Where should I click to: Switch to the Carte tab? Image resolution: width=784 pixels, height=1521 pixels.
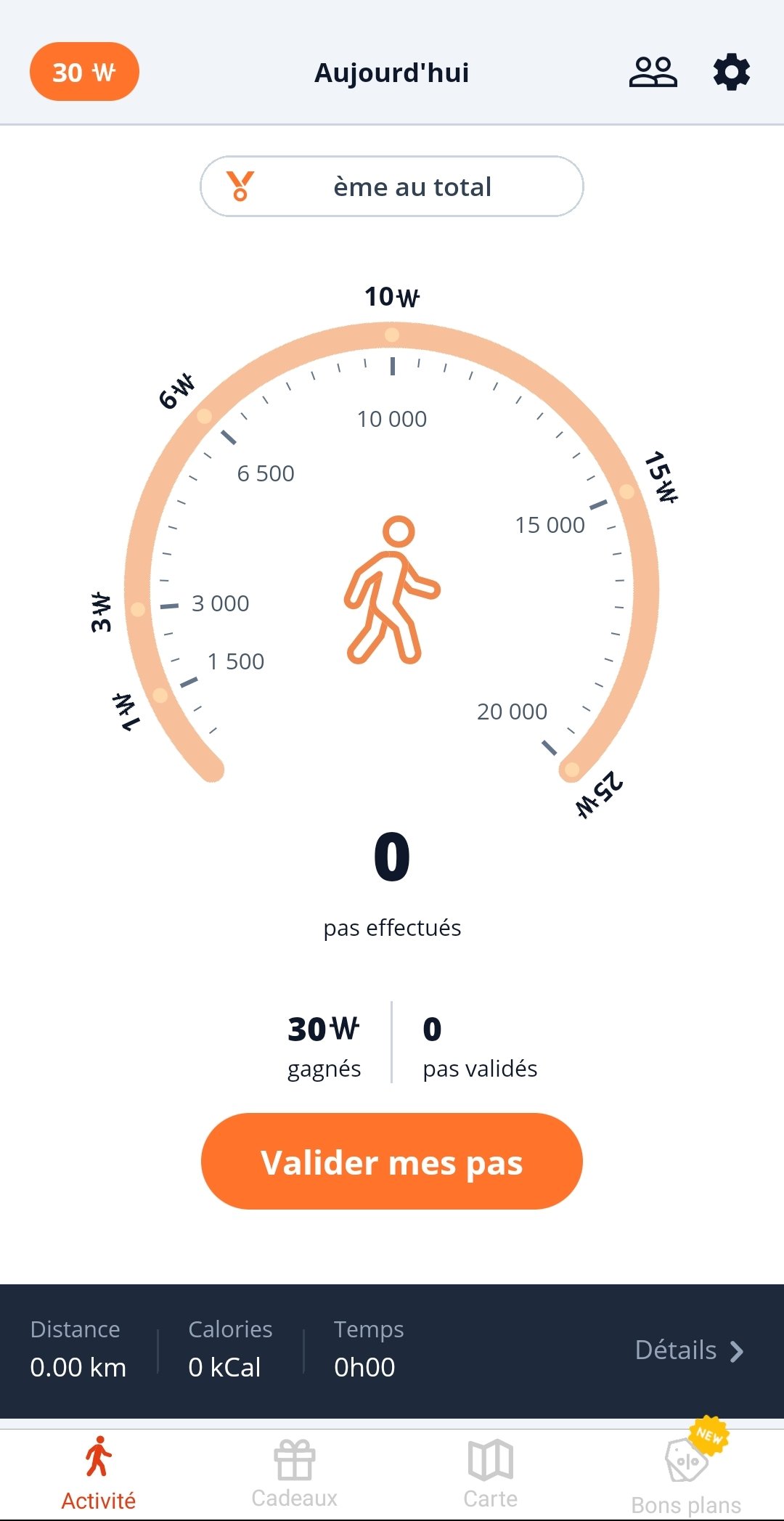[491, 1474]
